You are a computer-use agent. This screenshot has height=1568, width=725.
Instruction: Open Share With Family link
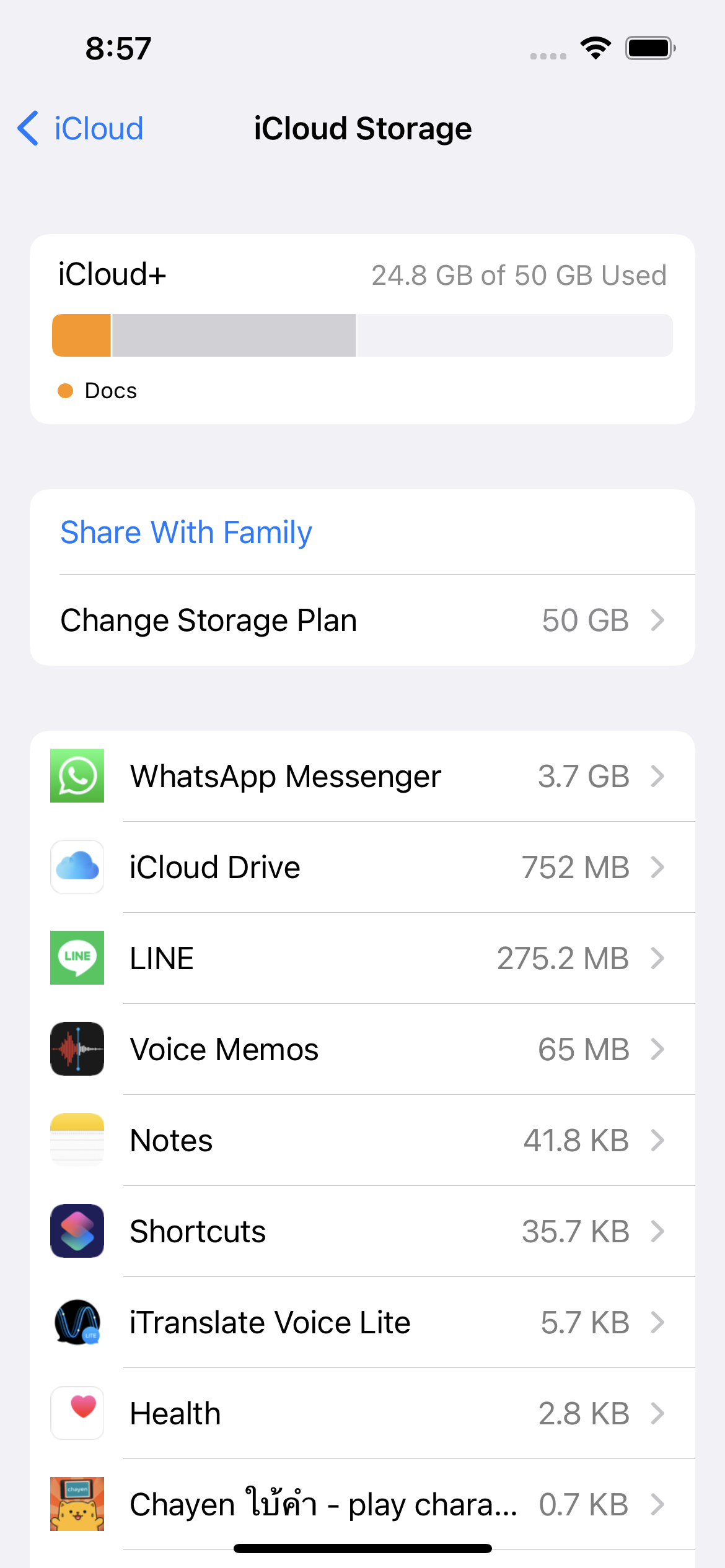tap(186, 533)
